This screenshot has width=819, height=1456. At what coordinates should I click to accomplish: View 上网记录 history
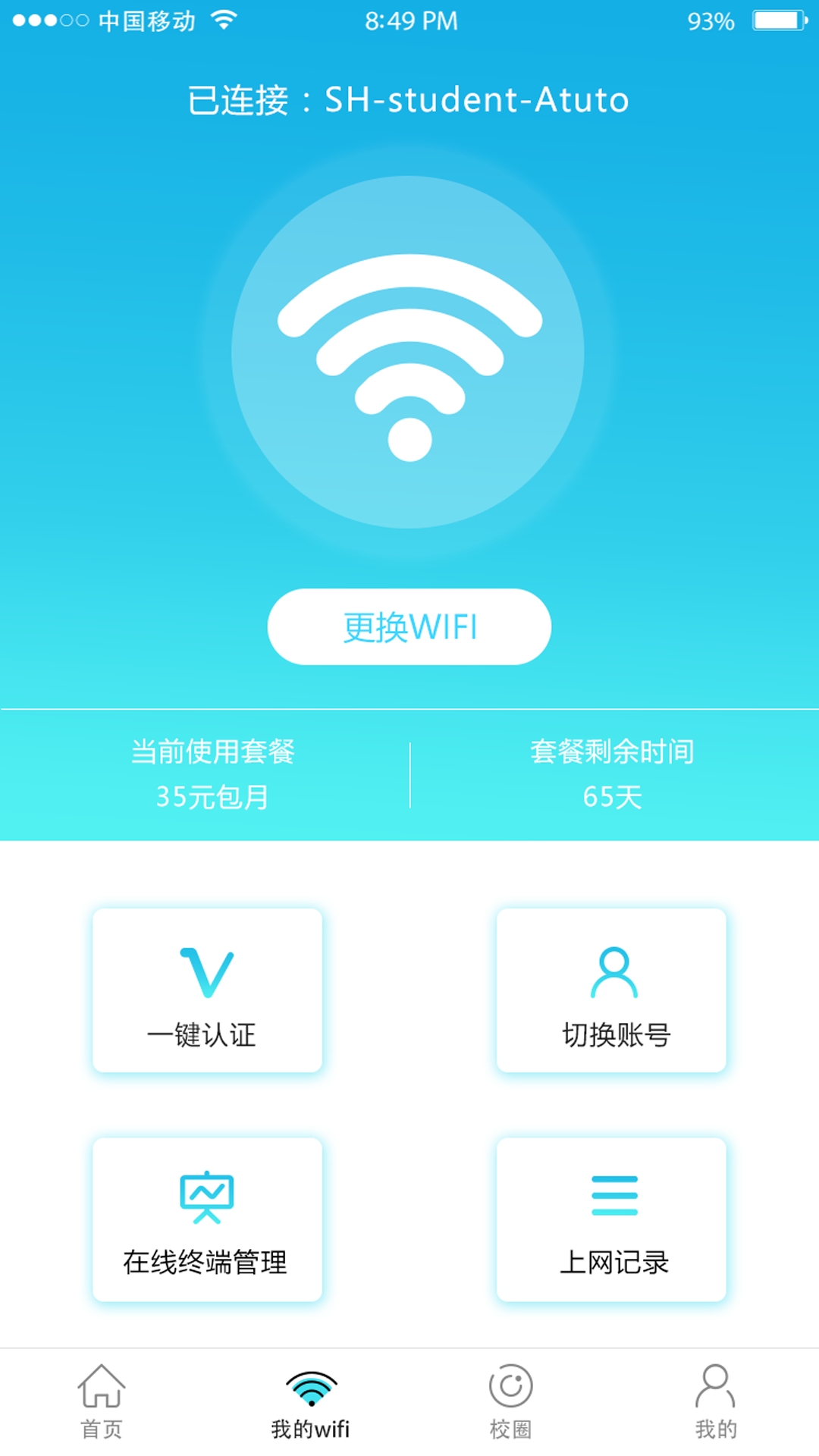click(x=611, y=1219)
